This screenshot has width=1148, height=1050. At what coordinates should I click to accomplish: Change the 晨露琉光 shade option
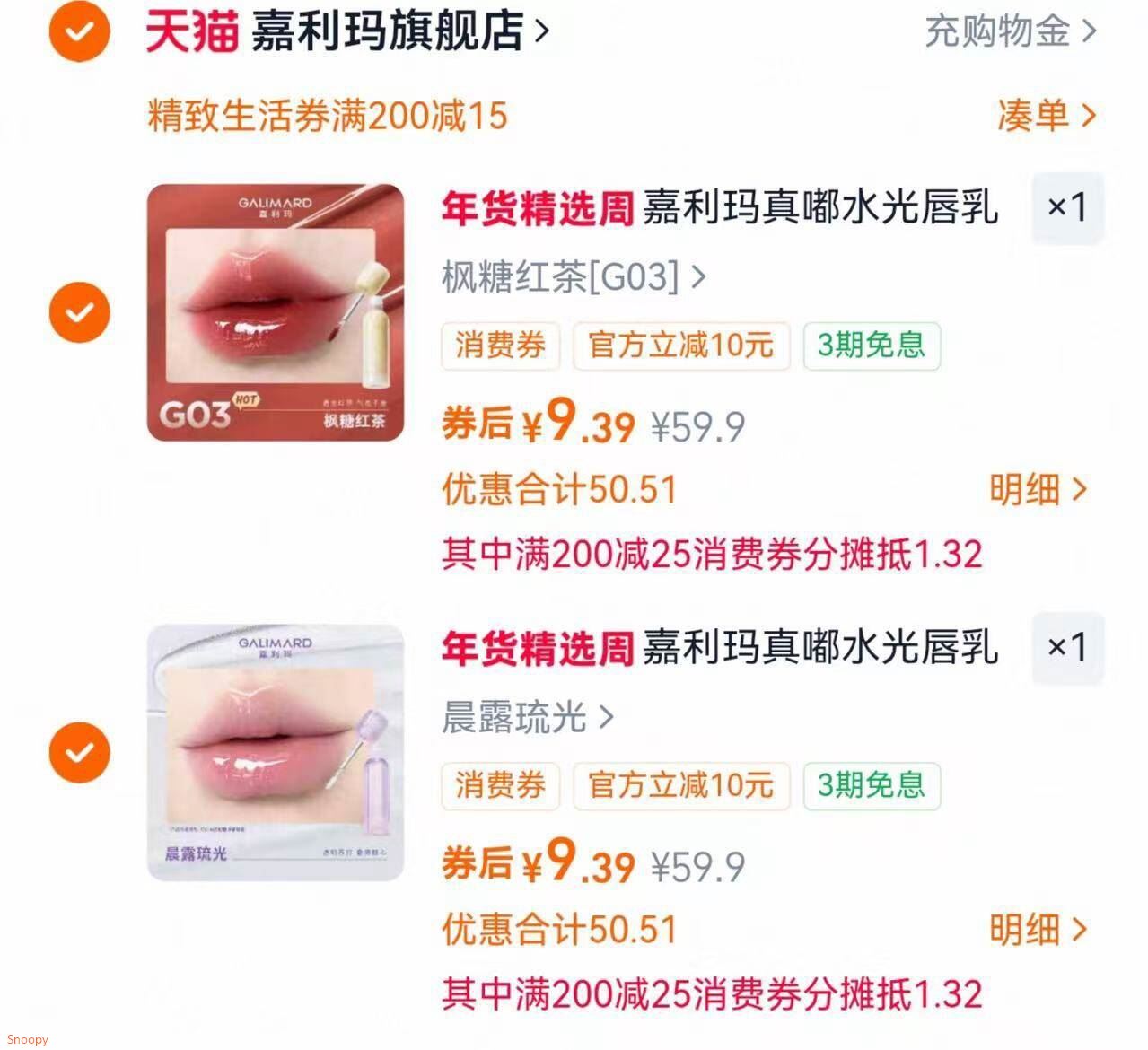click(x=527, y=717)
